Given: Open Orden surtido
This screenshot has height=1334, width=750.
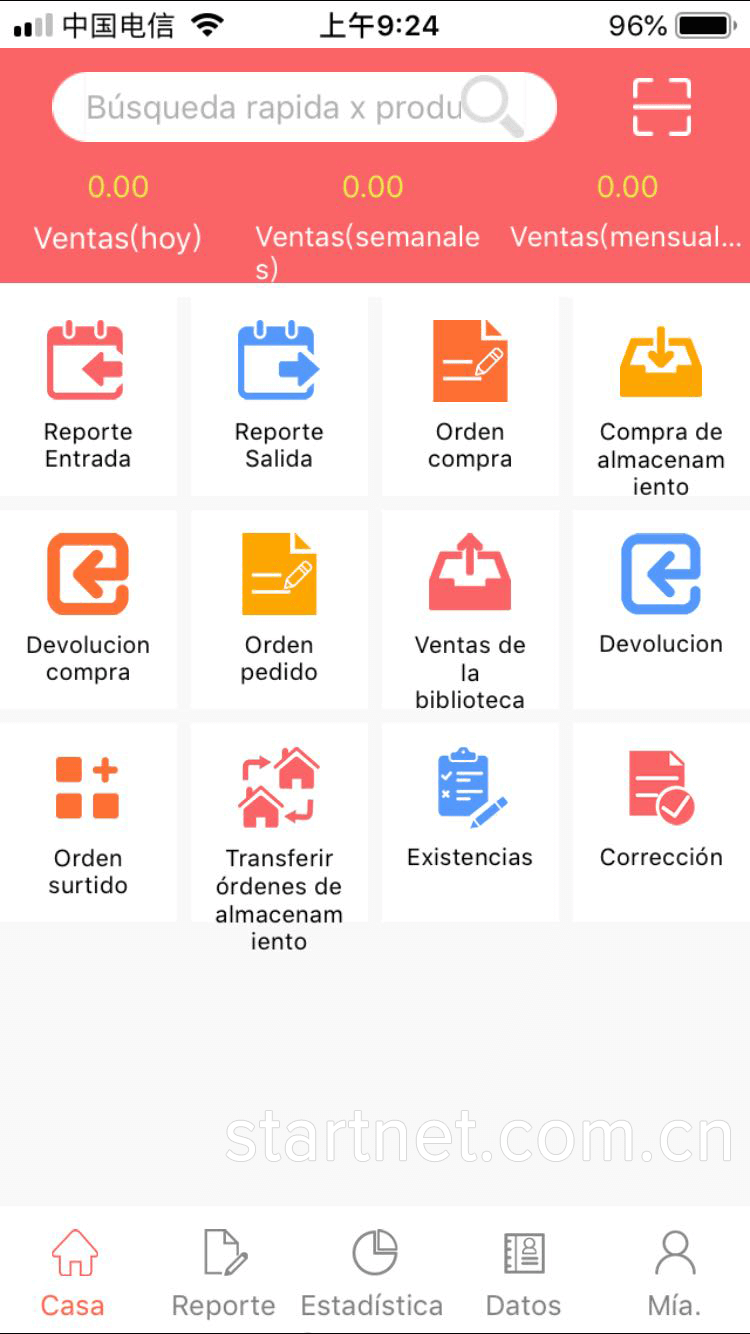Looking at the screenshot, I should click(88, 820).
